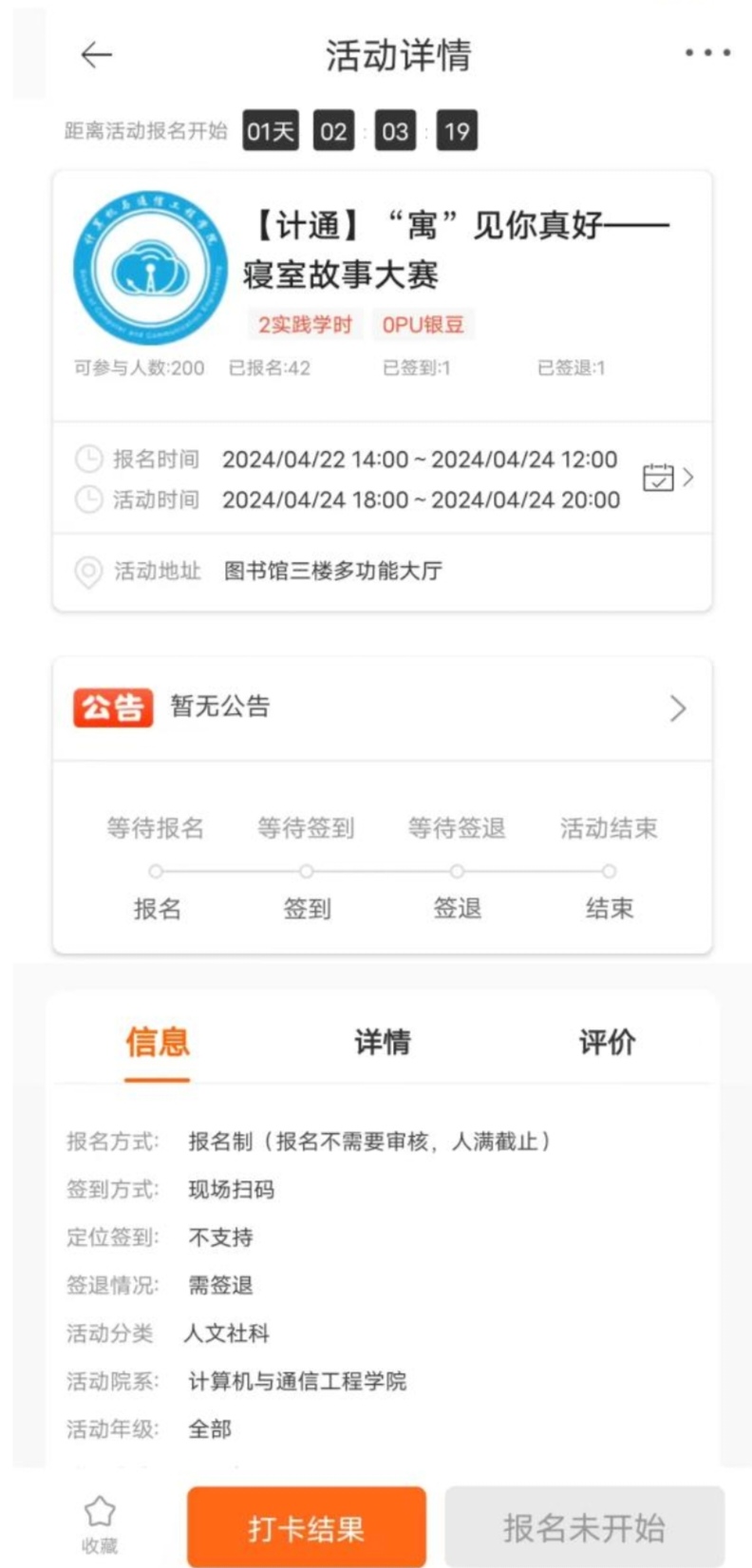Switch to the 信息 tab
Image resolution: width=752 pixels, height=1568 pixels.
pos(158,1043)
